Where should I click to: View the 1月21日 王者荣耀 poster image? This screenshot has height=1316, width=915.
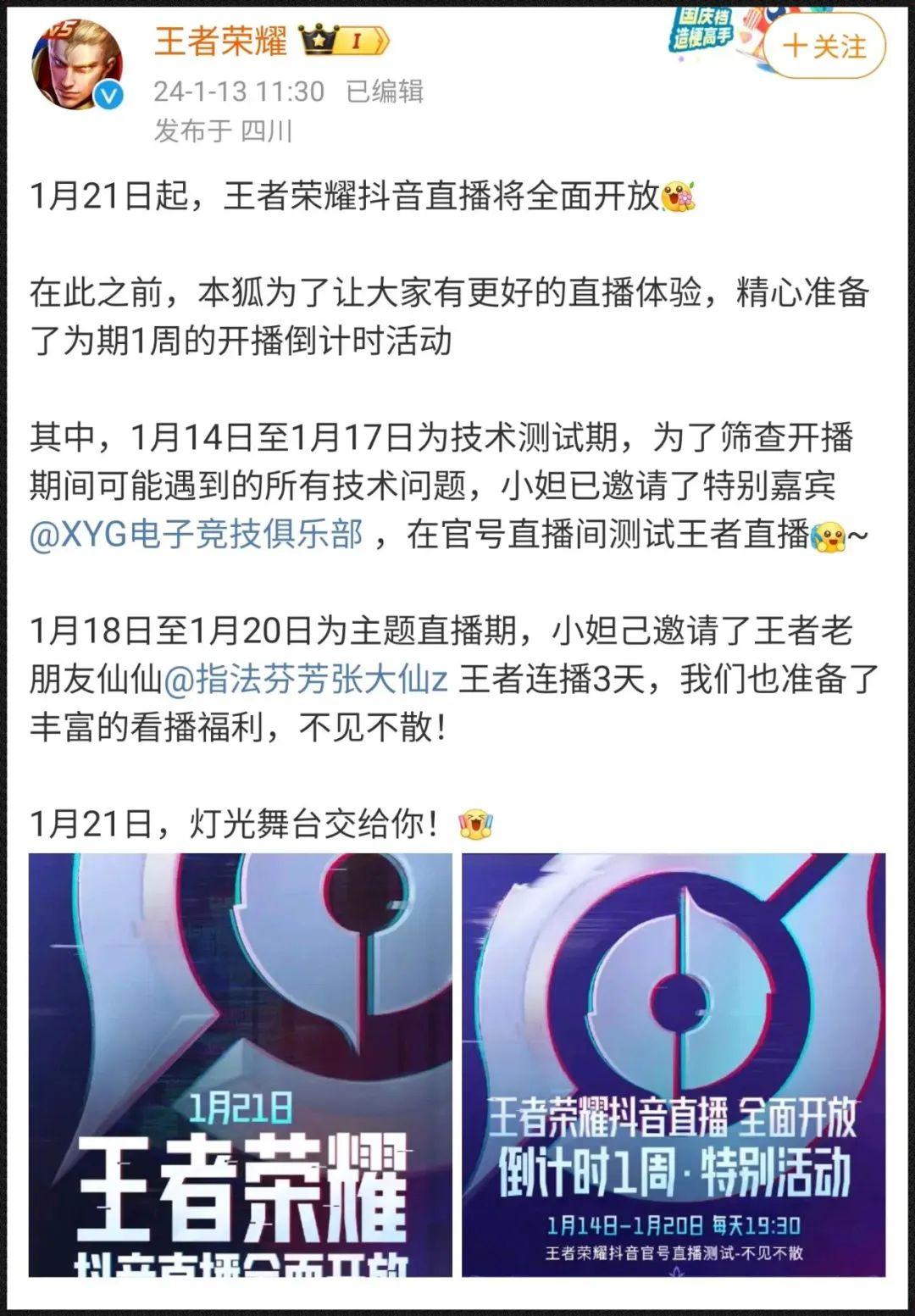point(241,1064)
